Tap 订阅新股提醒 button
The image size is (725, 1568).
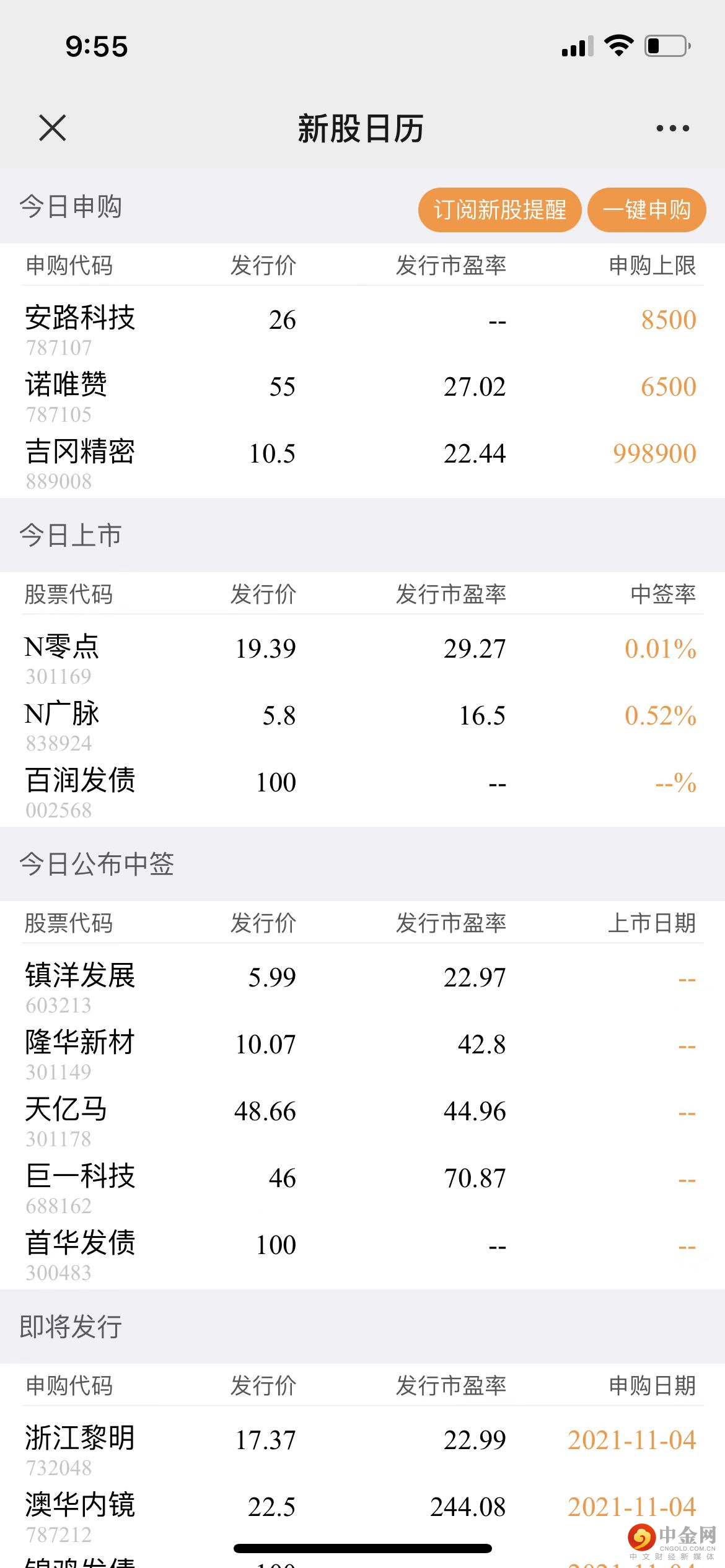[499, 210]
